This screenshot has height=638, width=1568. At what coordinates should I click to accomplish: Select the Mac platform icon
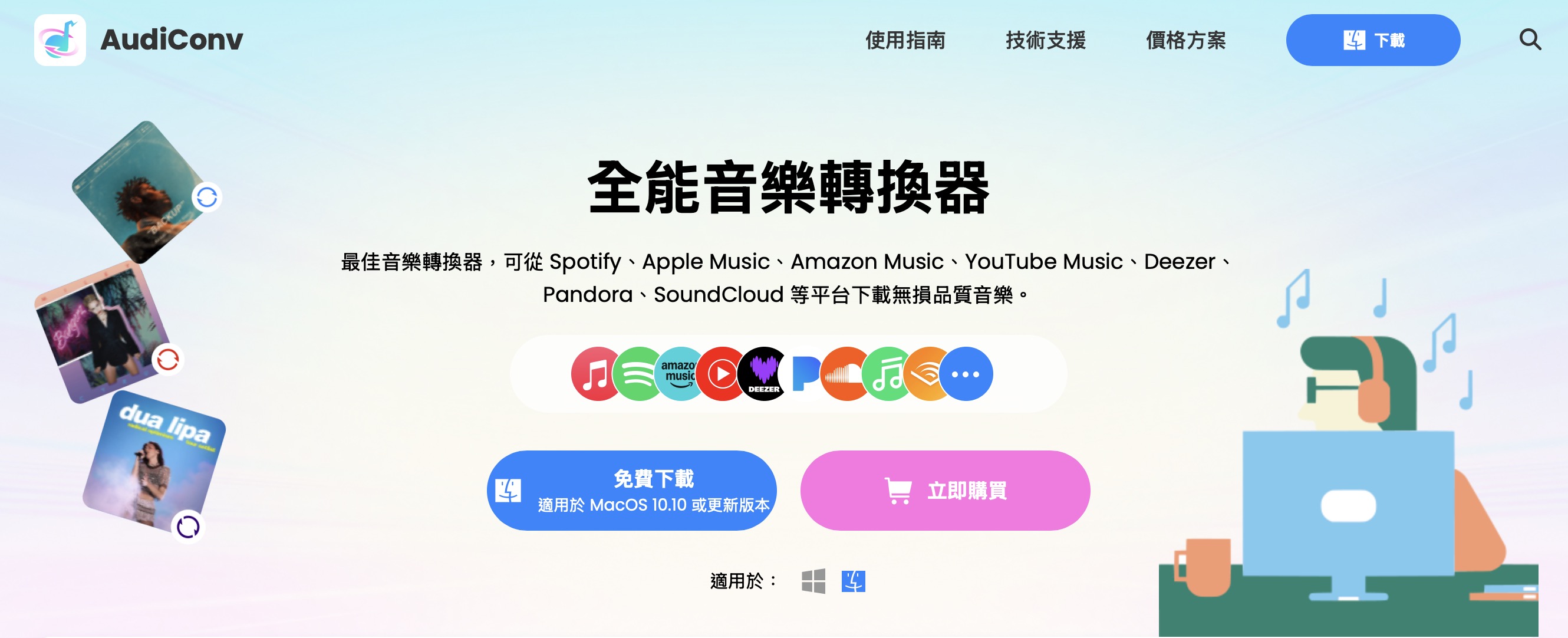click(x=853, y=581)
